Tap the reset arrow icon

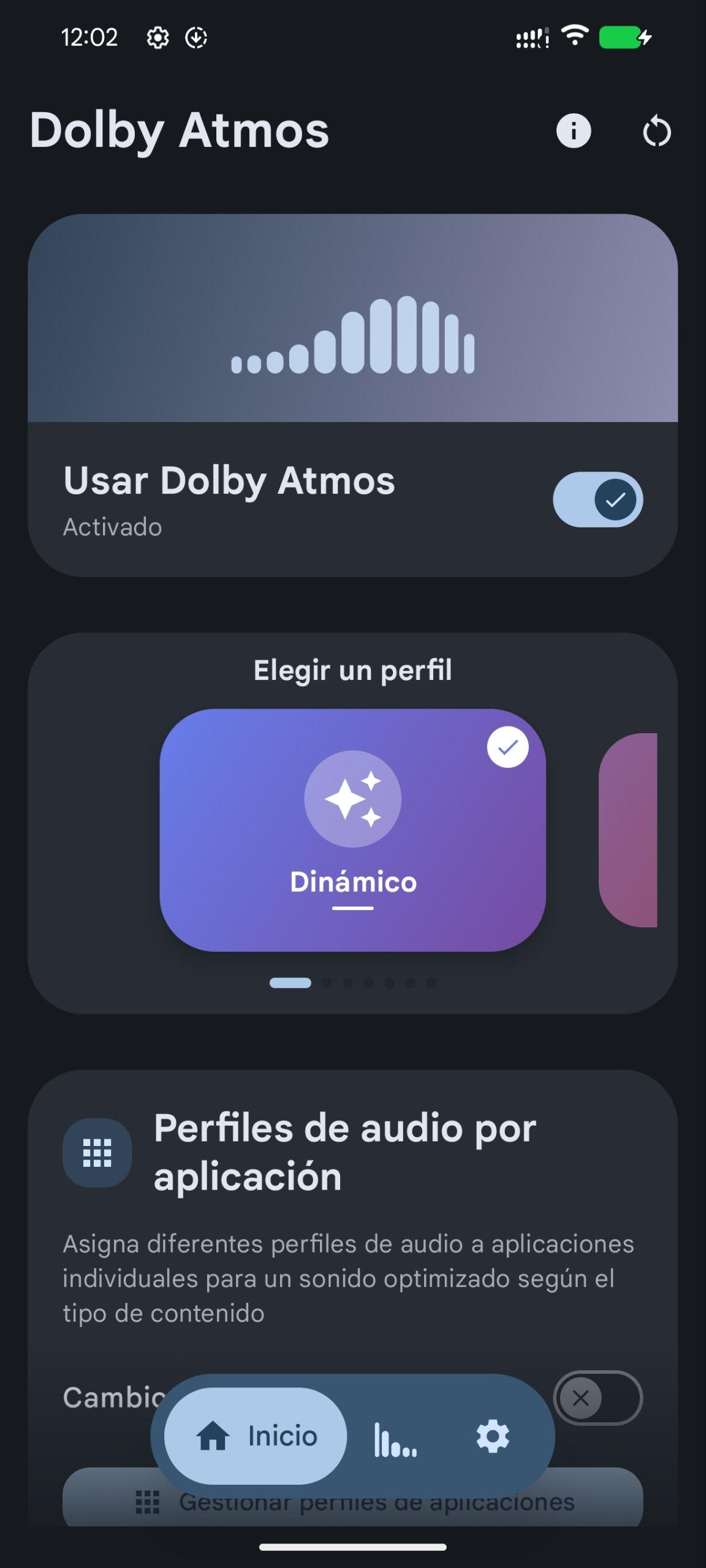656,132
